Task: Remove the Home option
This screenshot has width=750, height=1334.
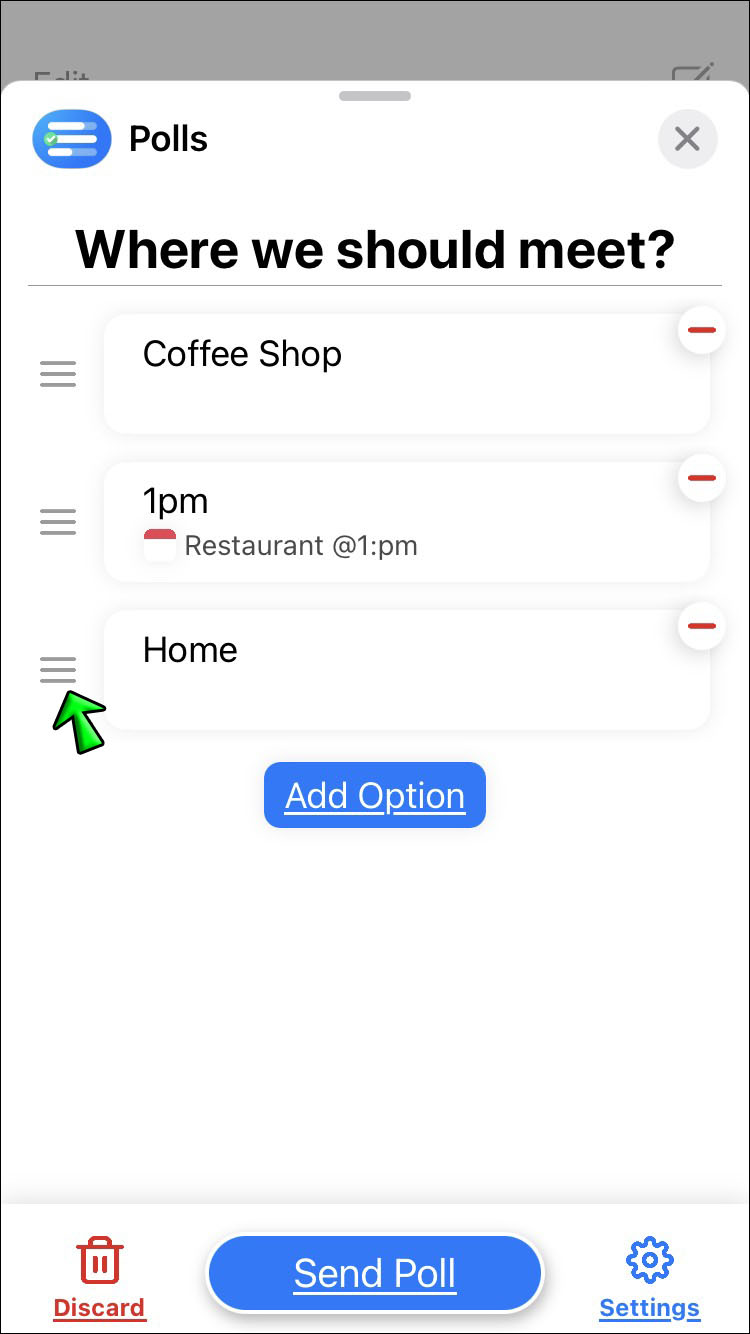Action: (x=701, y=626)
